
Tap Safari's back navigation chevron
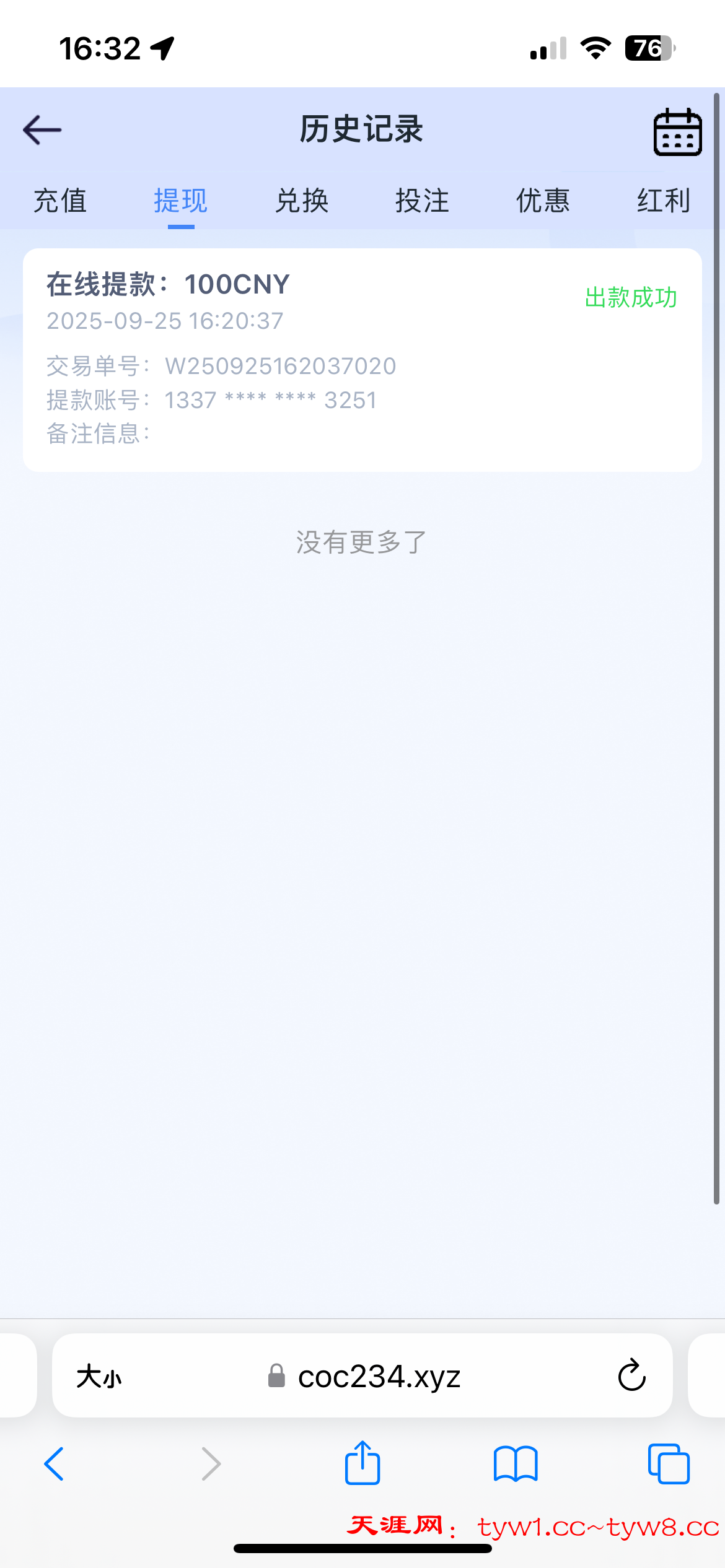coord(53,1463)
